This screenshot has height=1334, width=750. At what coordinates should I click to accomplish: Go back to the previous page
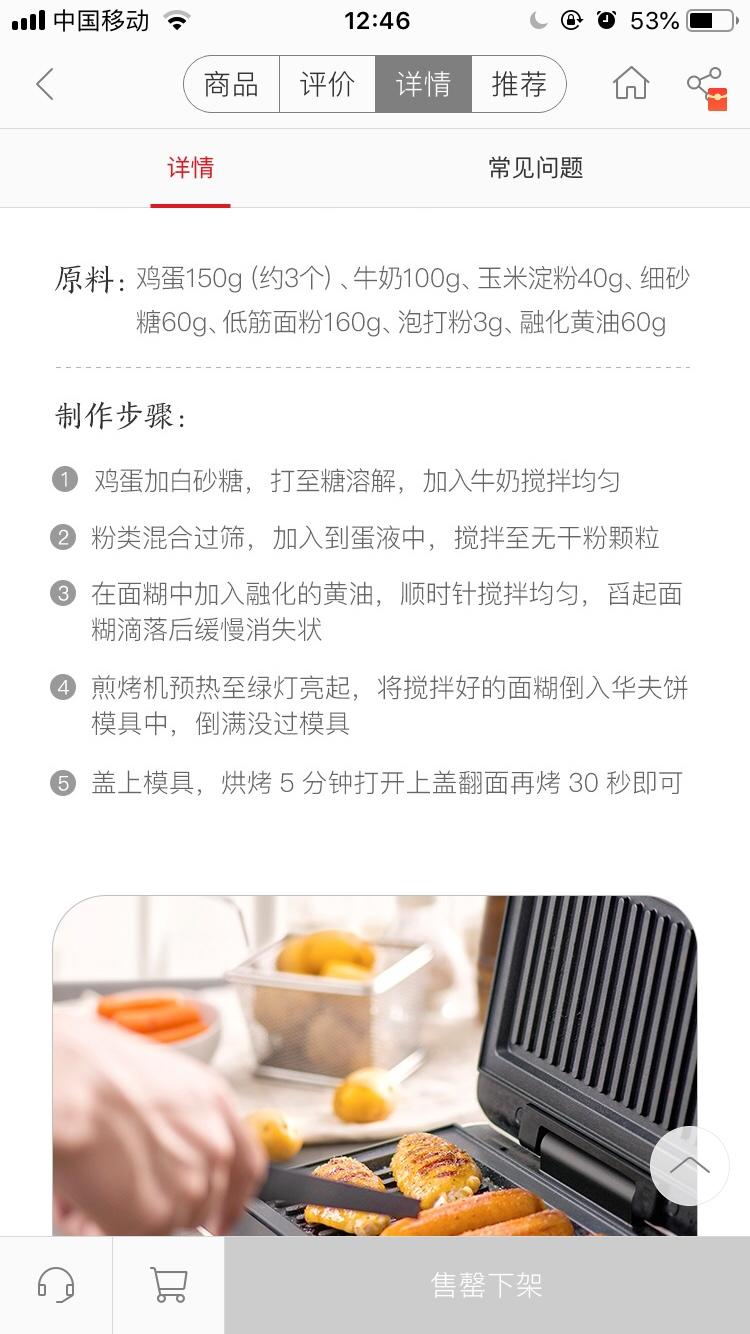tap(45, 84)
